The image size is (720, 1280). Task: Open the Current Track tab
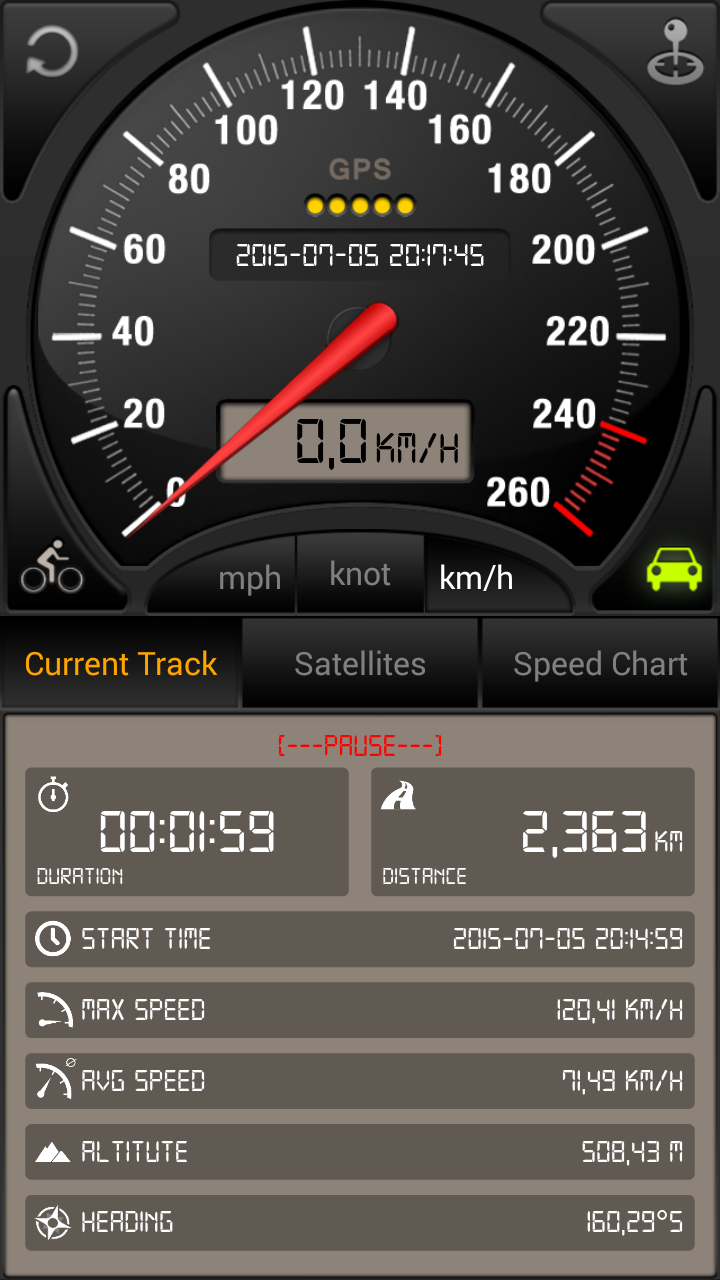point(120,664)
